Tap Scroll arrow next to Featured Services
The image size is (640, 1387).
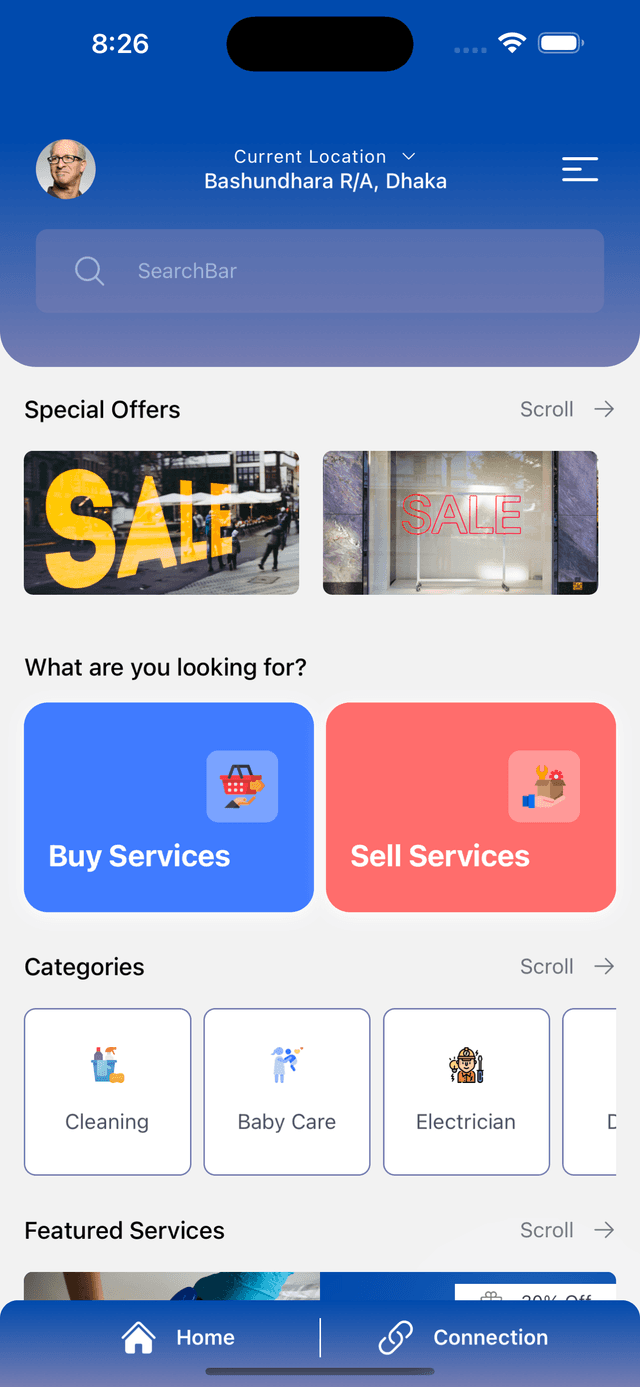[x=603, y=1230]
